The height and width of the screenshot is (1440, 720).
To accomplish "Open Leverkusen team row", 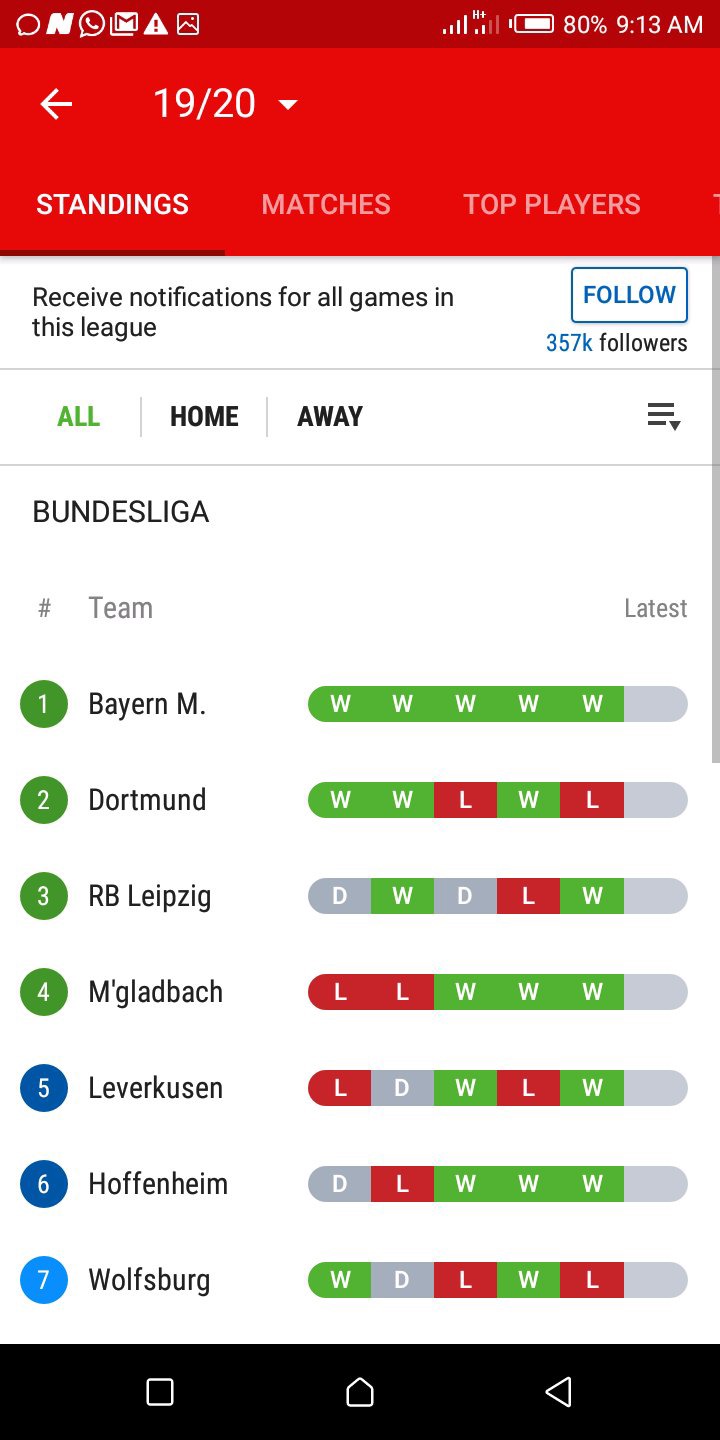I will coord(155,1088).
